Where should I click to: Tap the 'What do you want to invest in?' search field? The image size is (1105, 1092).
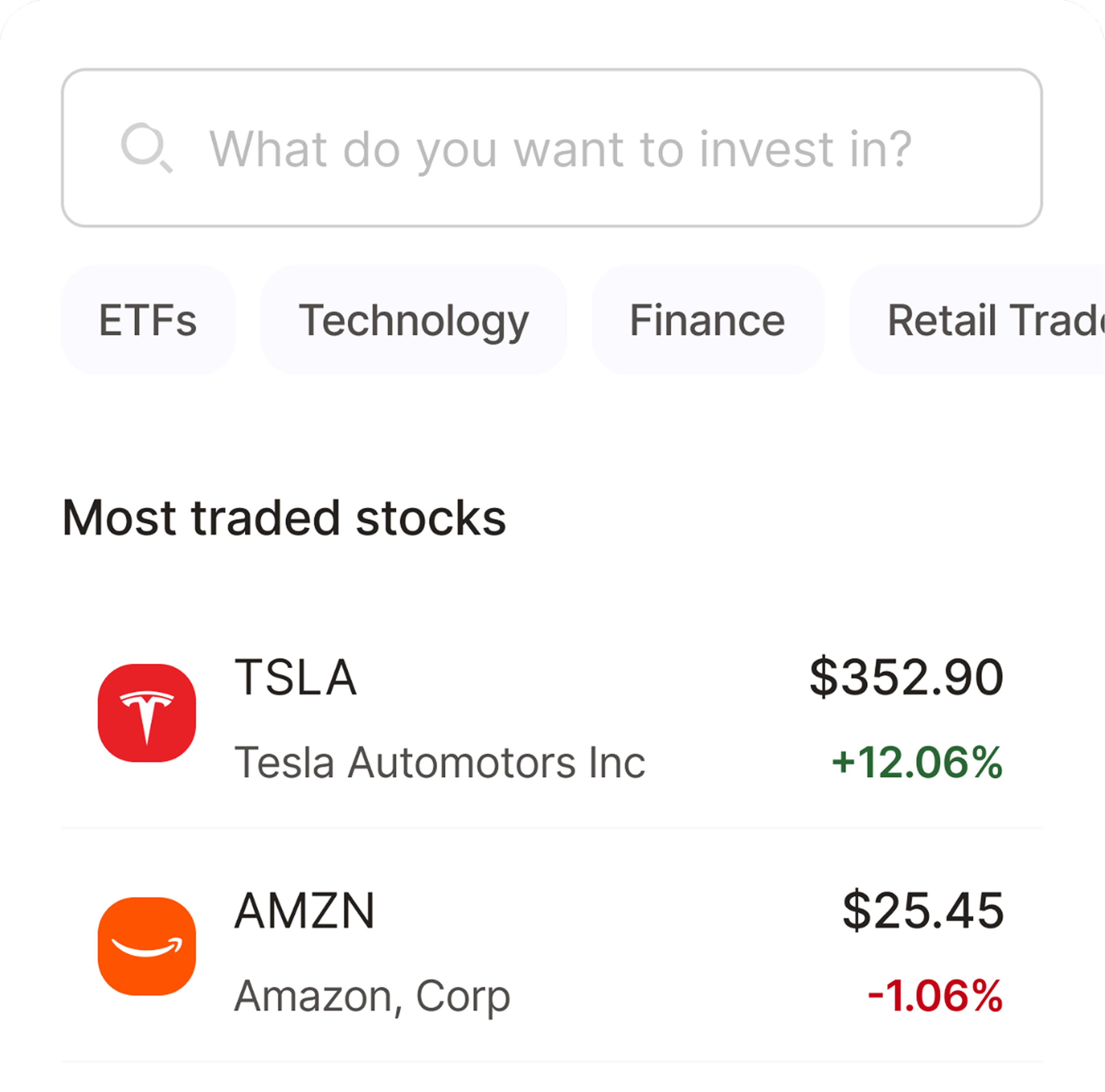click(x=552, y=148)
